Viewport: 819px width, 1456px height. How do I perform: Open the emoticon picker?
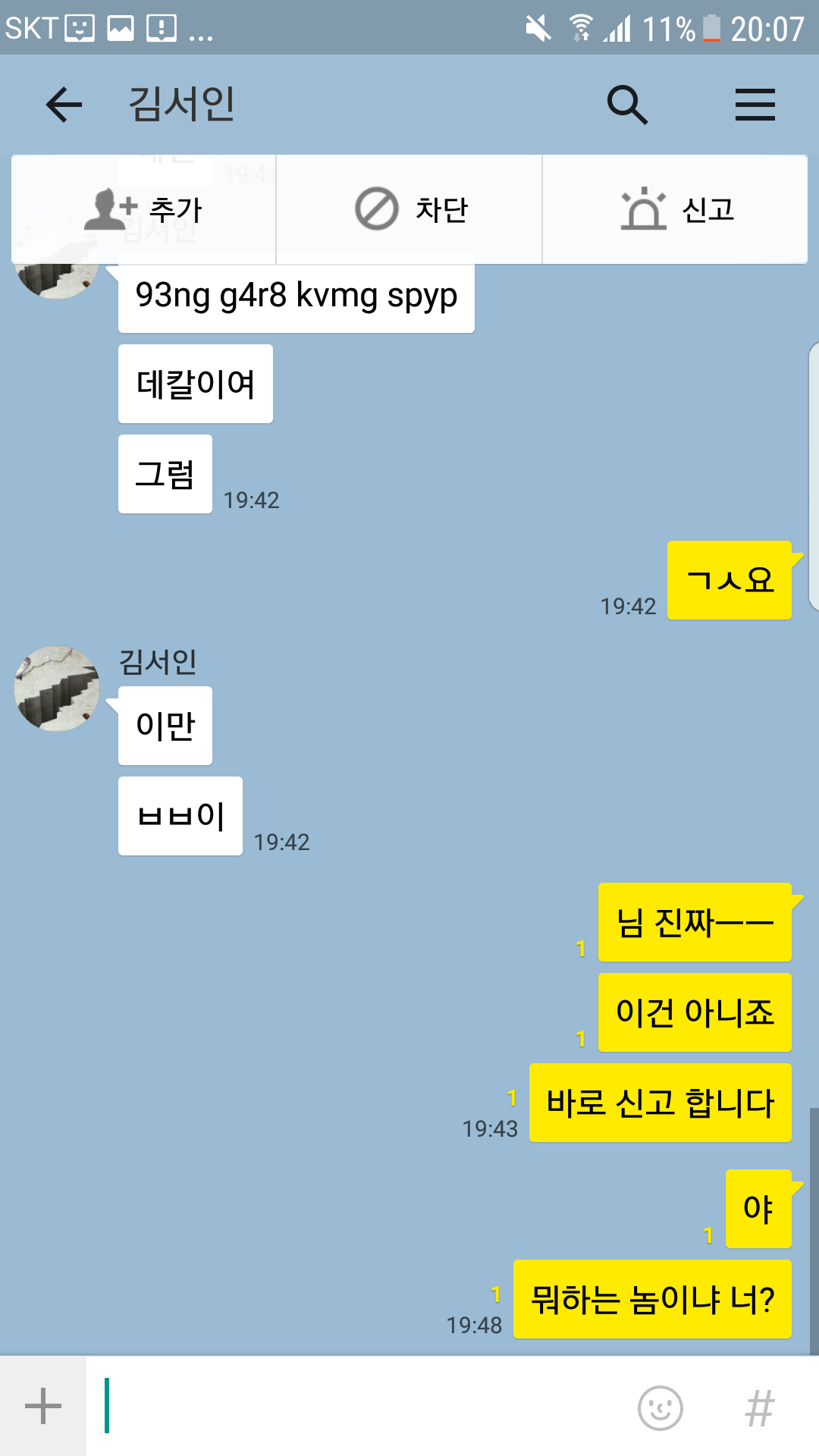point(660,1407)
